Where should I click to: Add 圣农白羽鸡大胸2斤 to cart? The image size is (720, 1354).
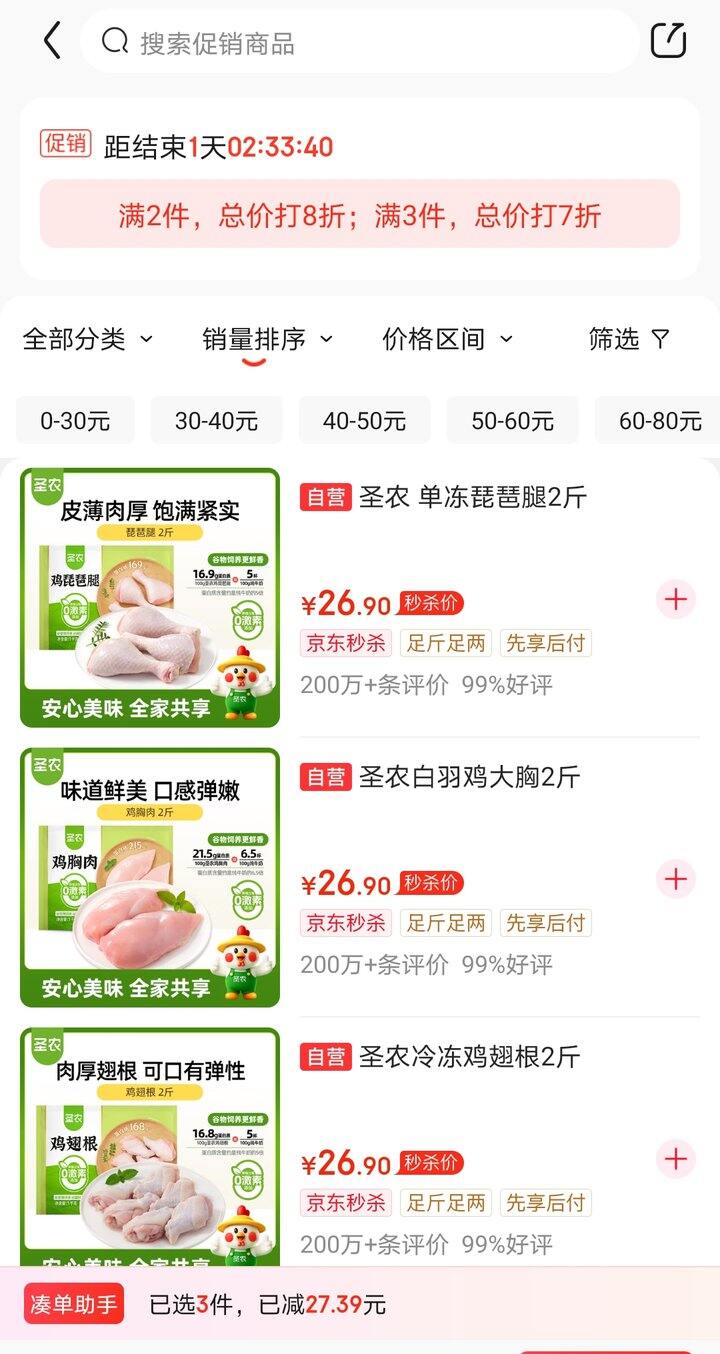[x=676, y=879]
